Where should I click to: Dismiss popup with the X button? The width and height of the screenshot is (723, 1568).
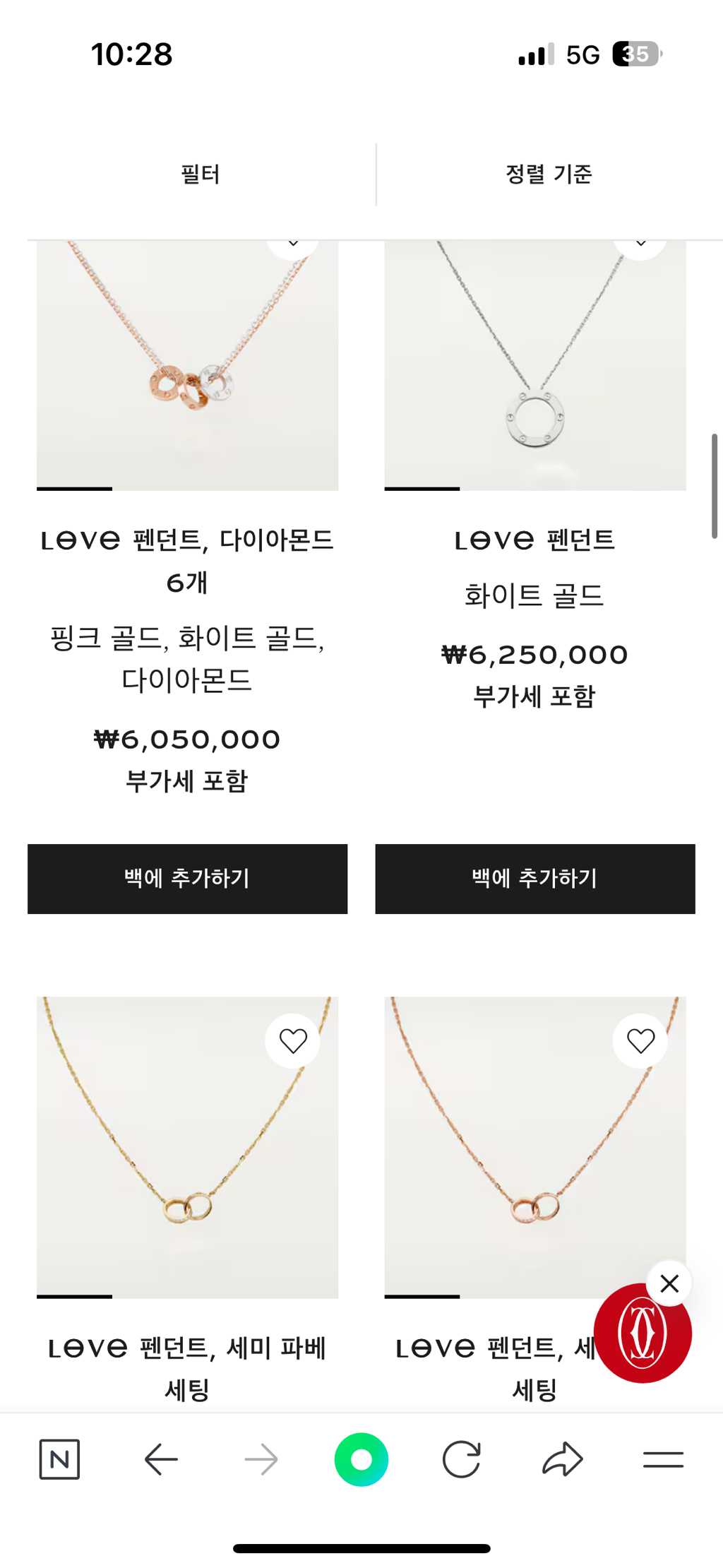[669, 1283]
